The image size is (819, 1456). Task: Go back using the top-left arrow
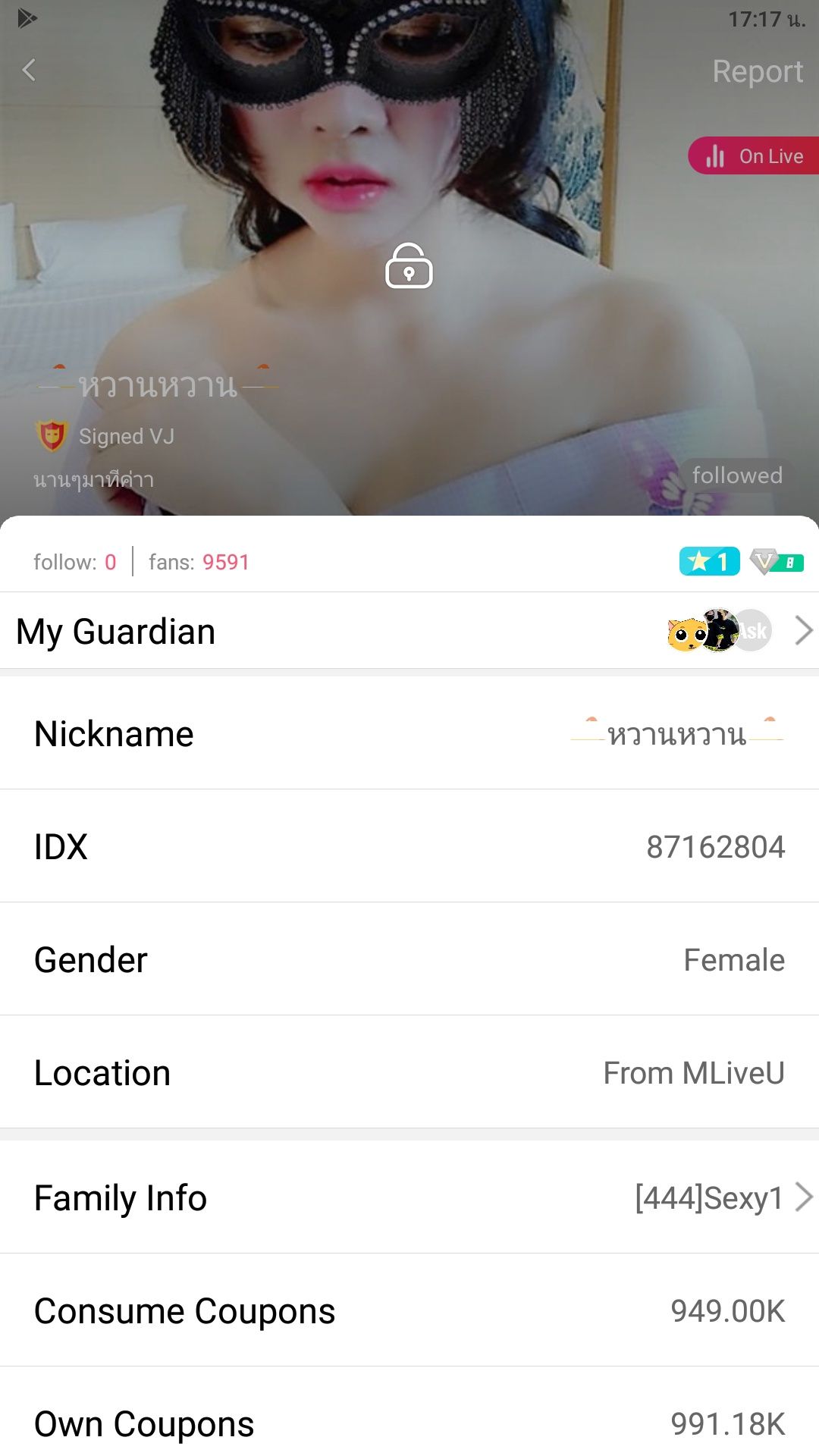(29, 71)
